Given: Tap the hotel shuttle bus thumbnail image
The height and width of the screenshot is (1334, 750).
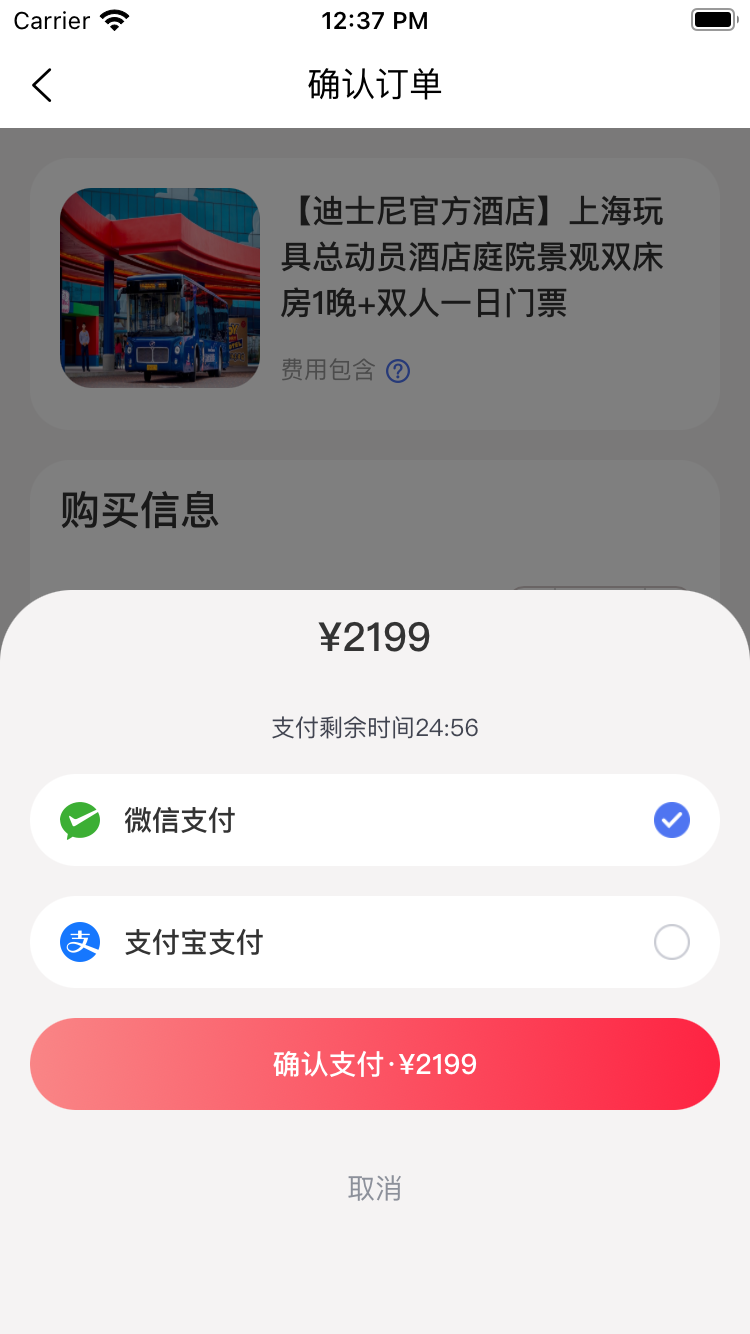Looking at the screenshot, I should click(x=159, y=287).
